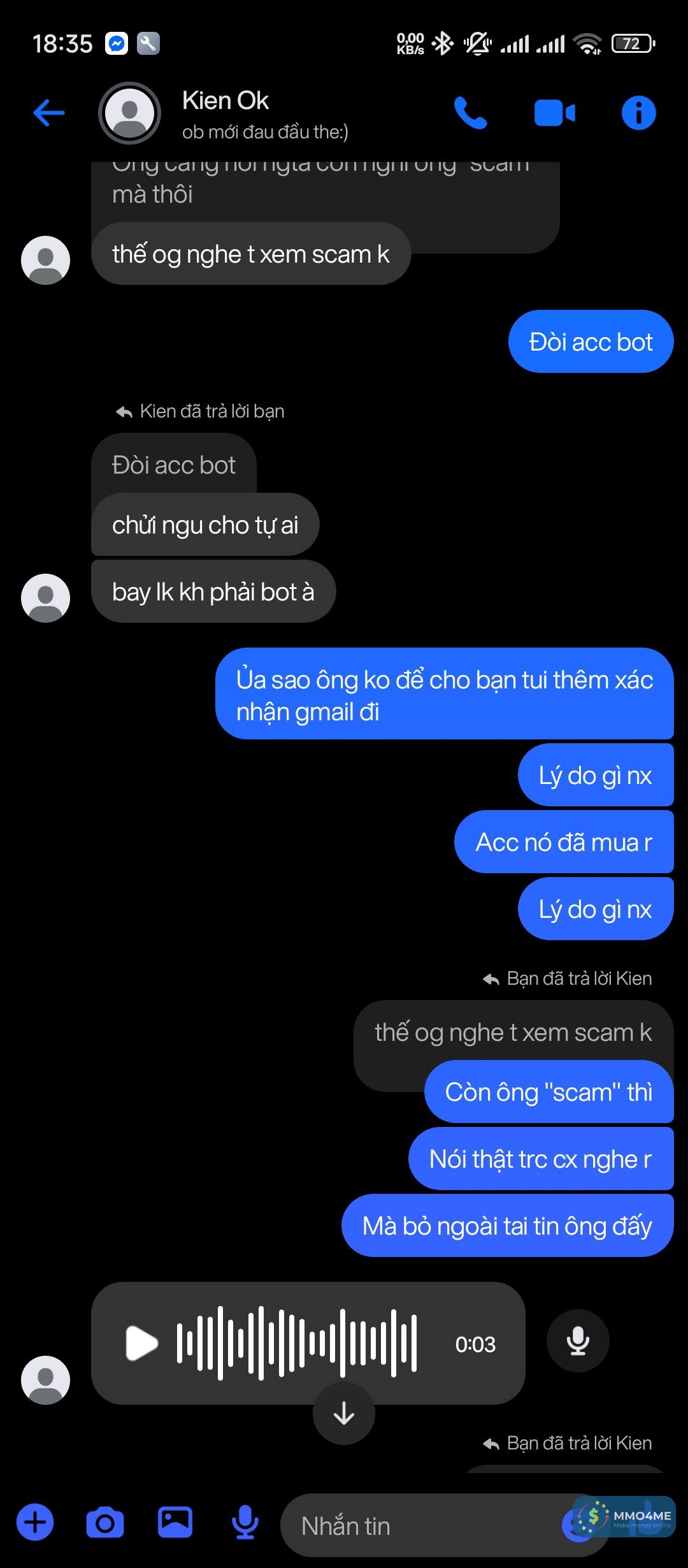
Task: Jump to quoted "thế og nghe t xem scam k"
Action: [512, 1032]
